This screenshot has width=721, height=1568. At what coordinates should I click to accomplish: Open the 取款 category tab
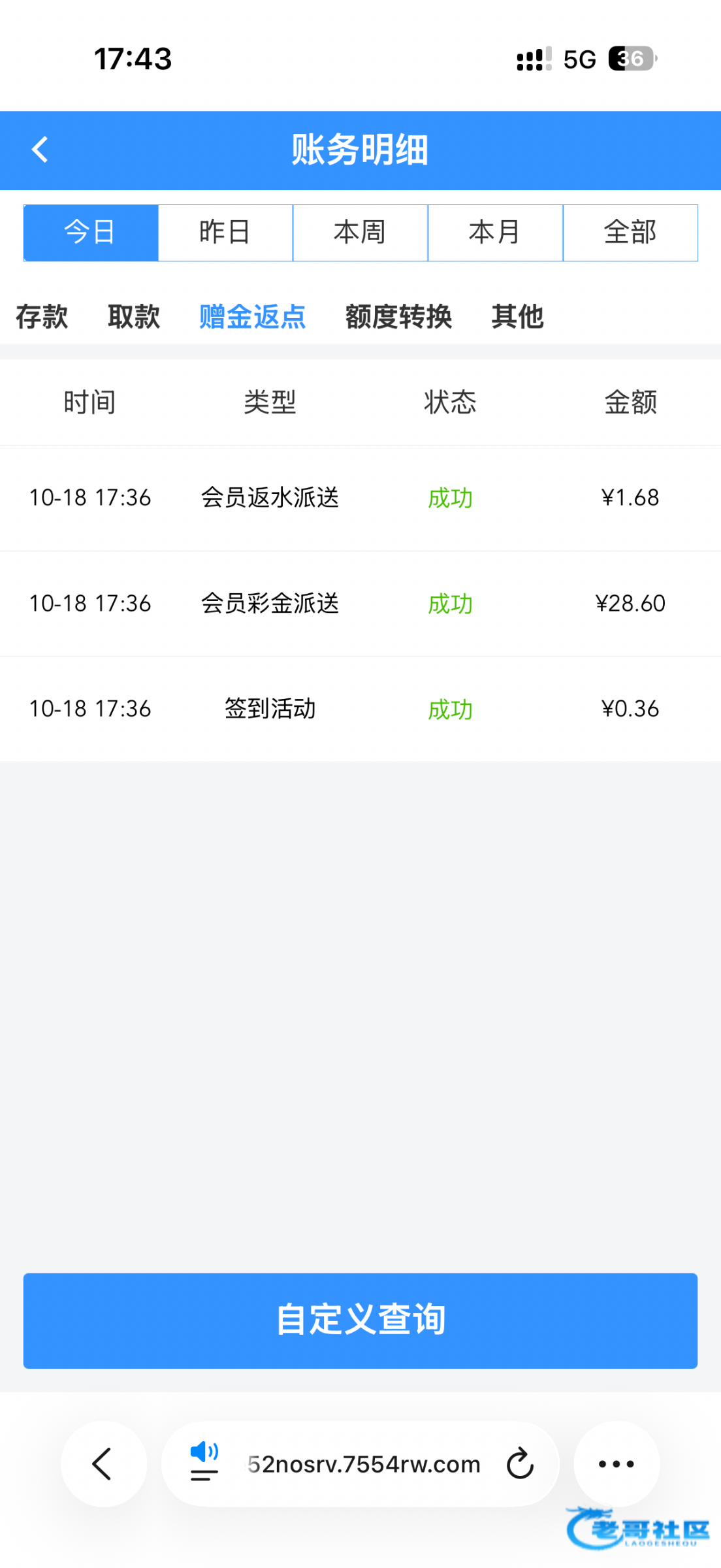(x=134, y=317)
